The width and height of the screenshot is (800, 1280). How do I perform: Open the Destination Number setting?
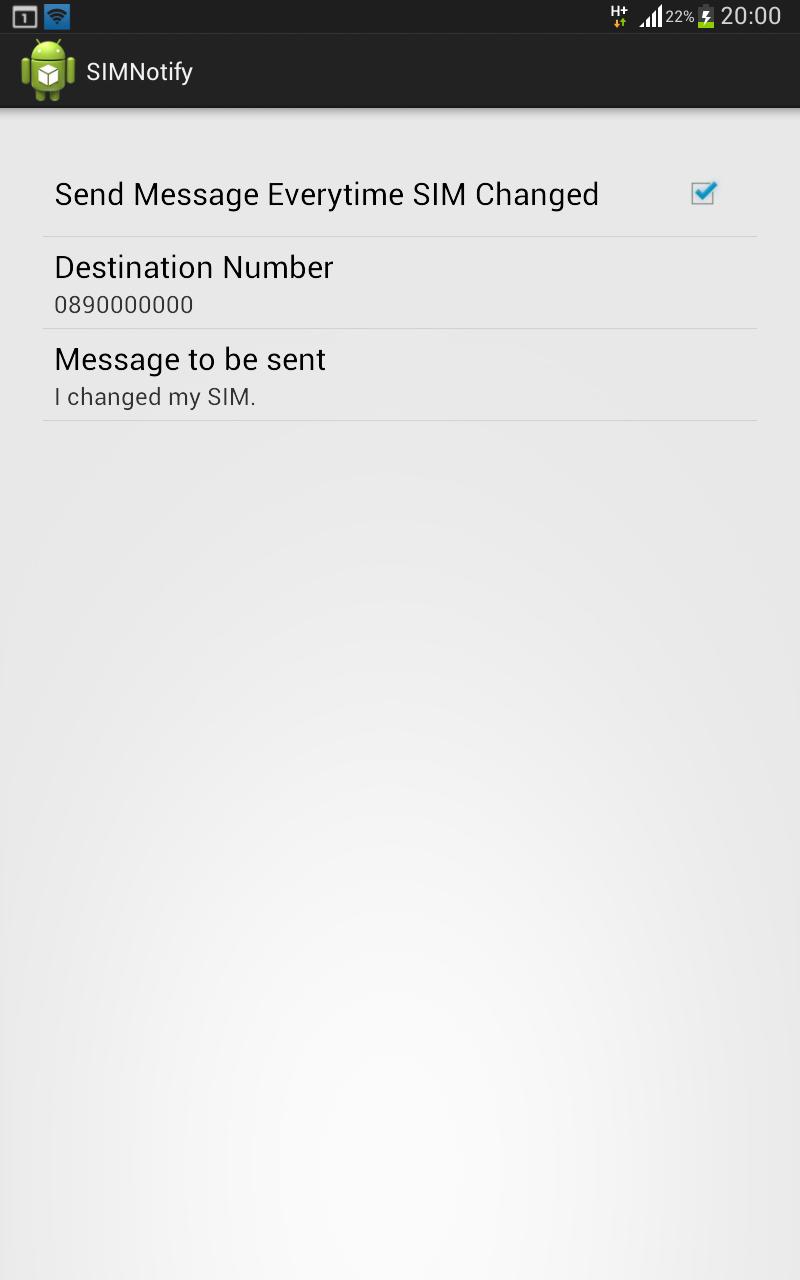click(x=400, y=282)
